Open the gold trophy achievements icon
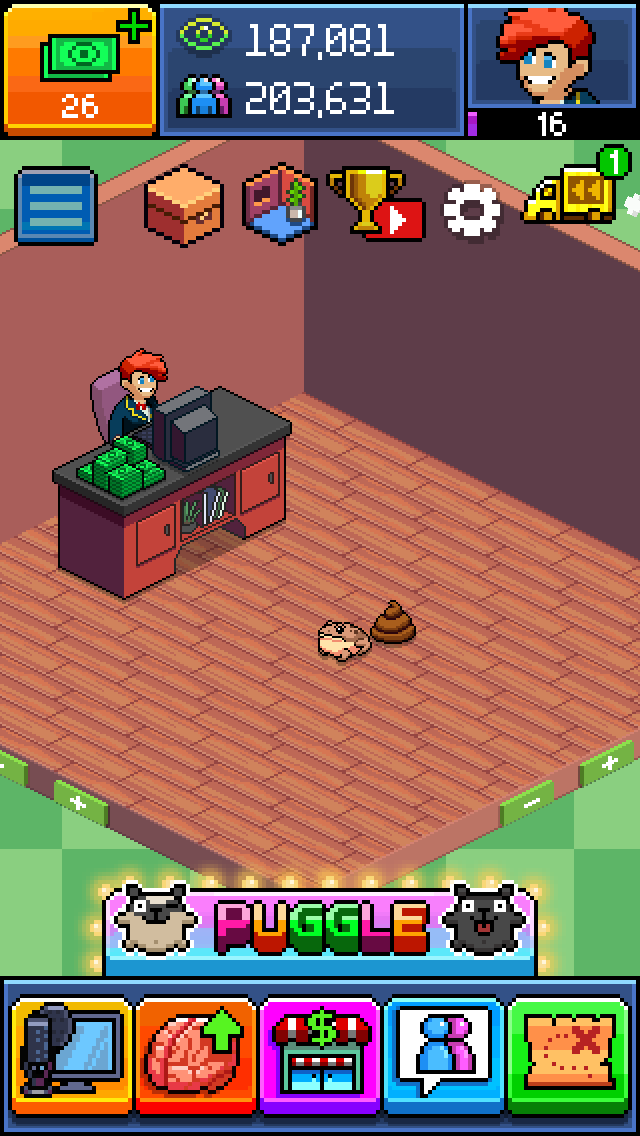640x1136 pixels. [x=374, y=203]
